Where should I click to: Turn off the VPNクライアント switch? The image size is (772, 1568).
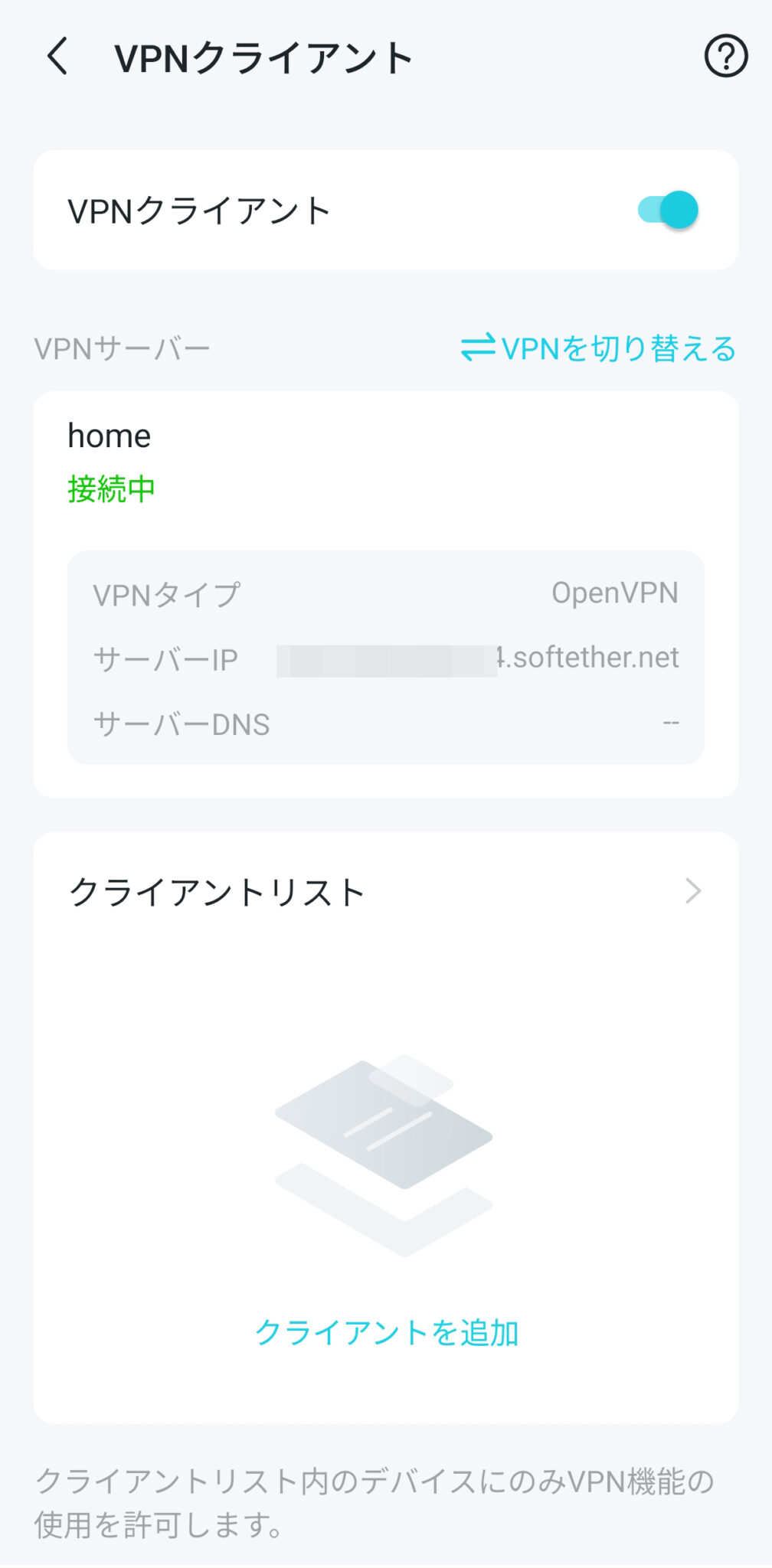pyautogui.click(x=668, y=210)
